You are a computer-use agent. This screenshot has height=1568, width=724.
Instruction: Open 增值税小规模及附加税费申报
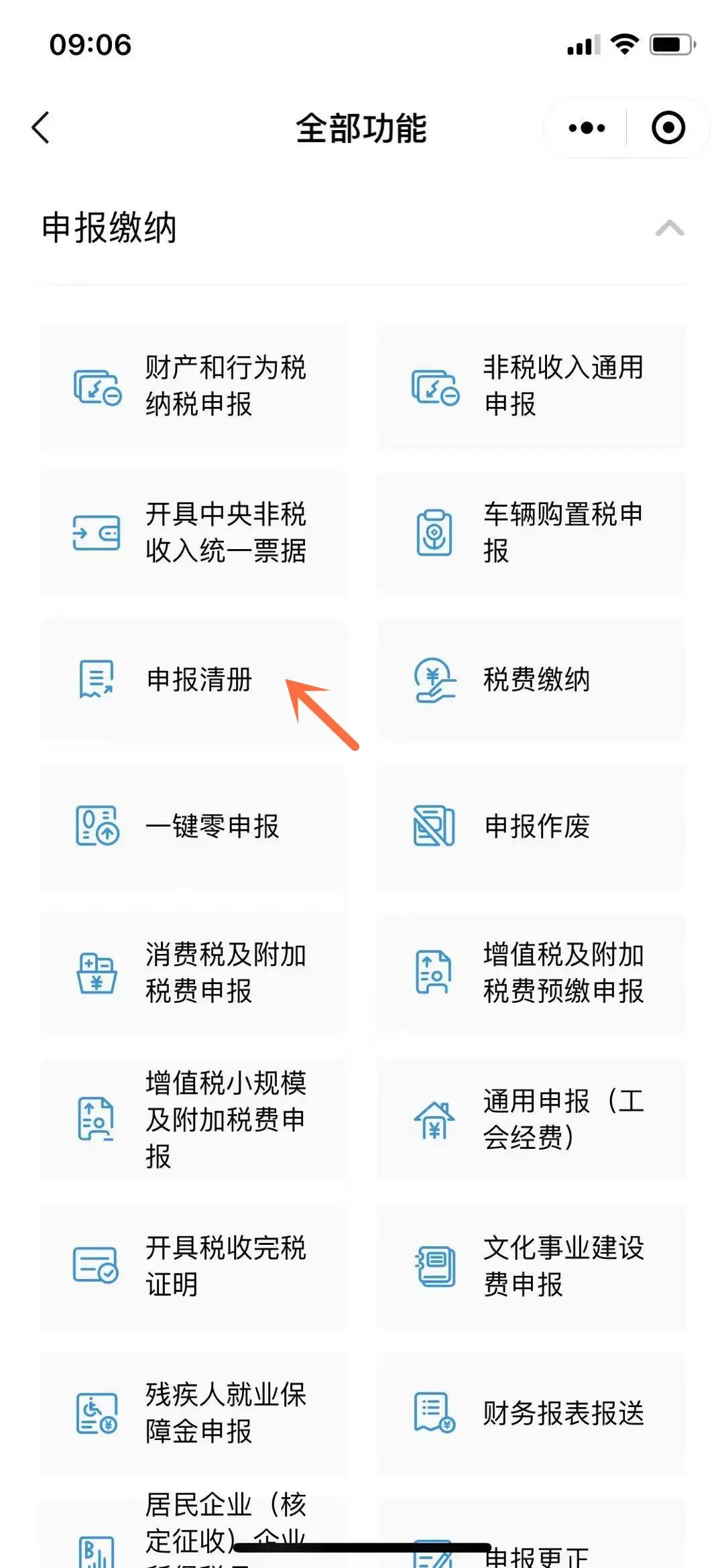pyautogui.click(x=193, y=1119)
